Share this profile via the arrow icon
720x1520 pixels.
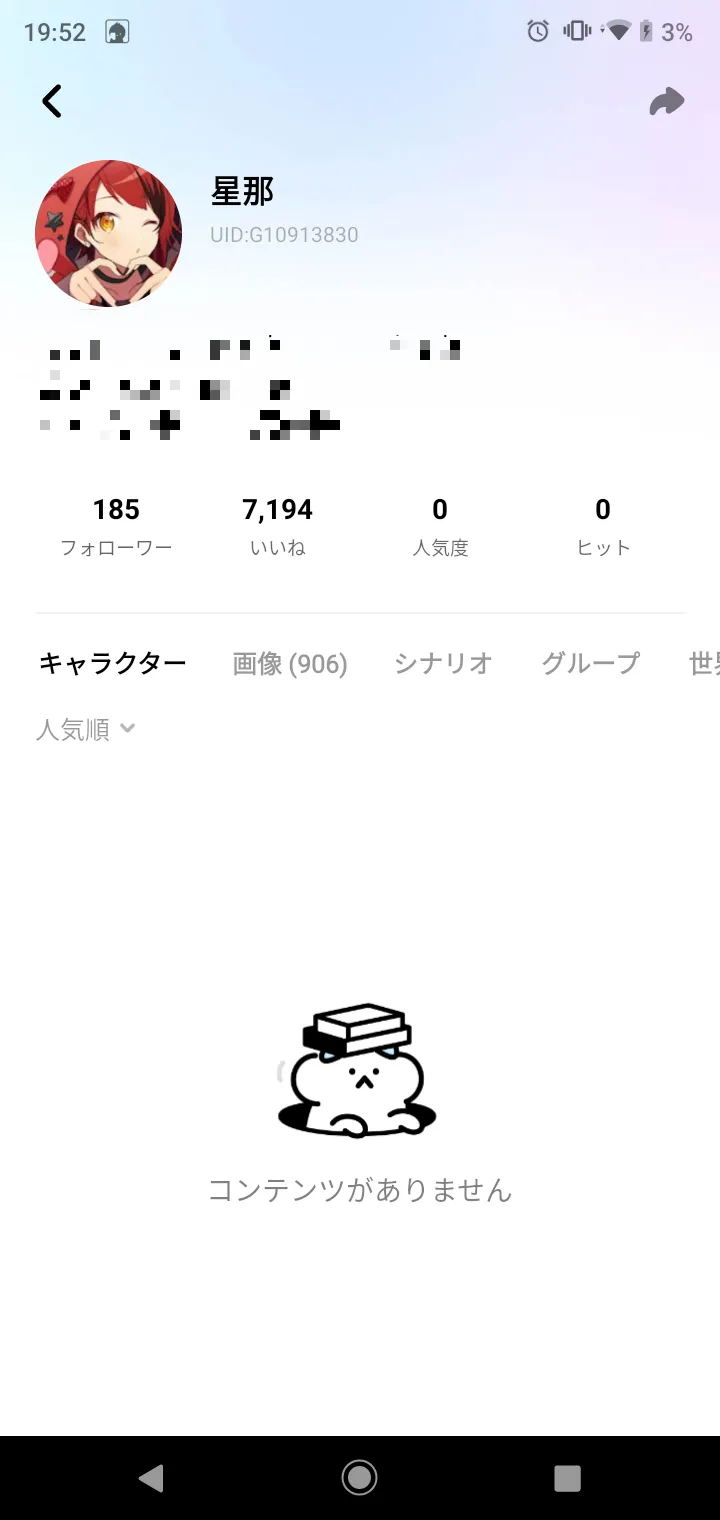(x=666, y=101)
